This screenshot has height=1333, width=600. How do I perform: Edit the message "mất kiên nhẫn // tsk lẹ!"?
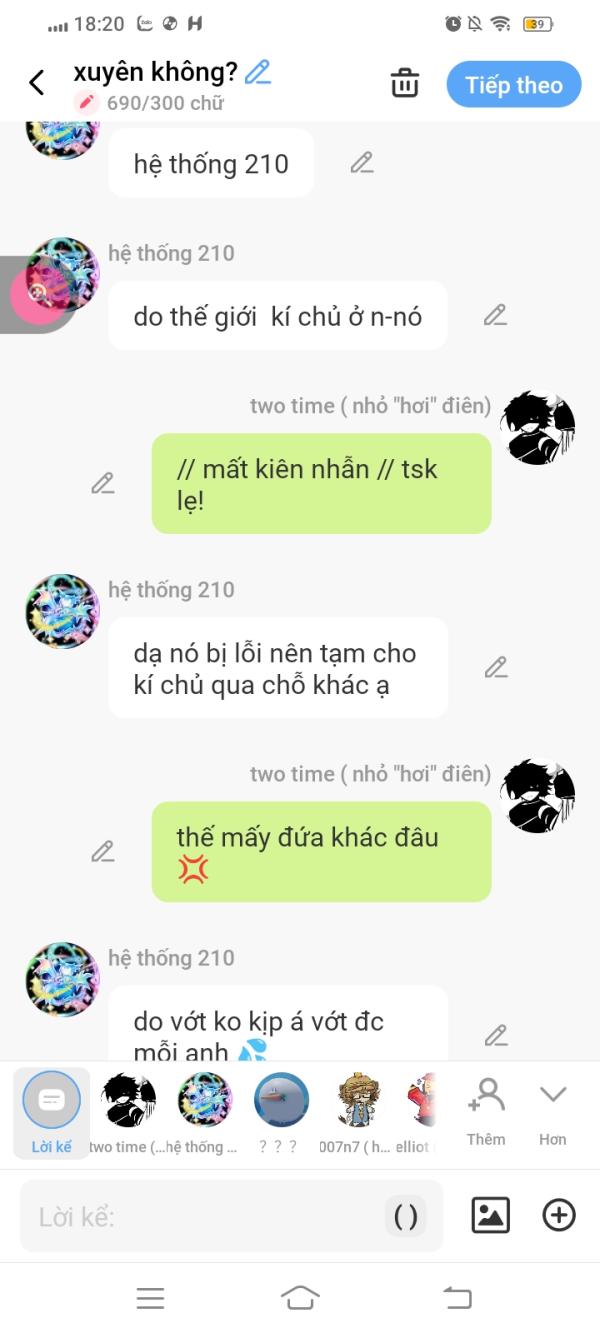[x=103, y=483]
